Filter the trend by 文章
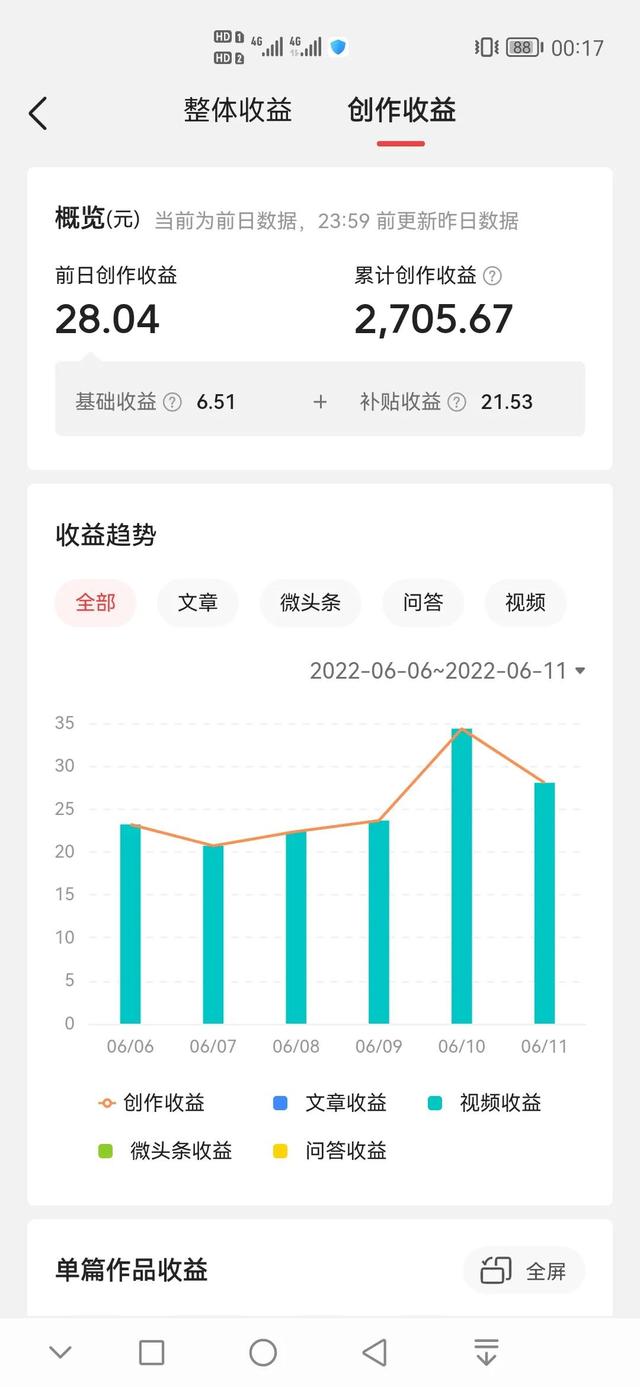The height and width of the screenshot is (1387, 640). (x=198, y=603)
